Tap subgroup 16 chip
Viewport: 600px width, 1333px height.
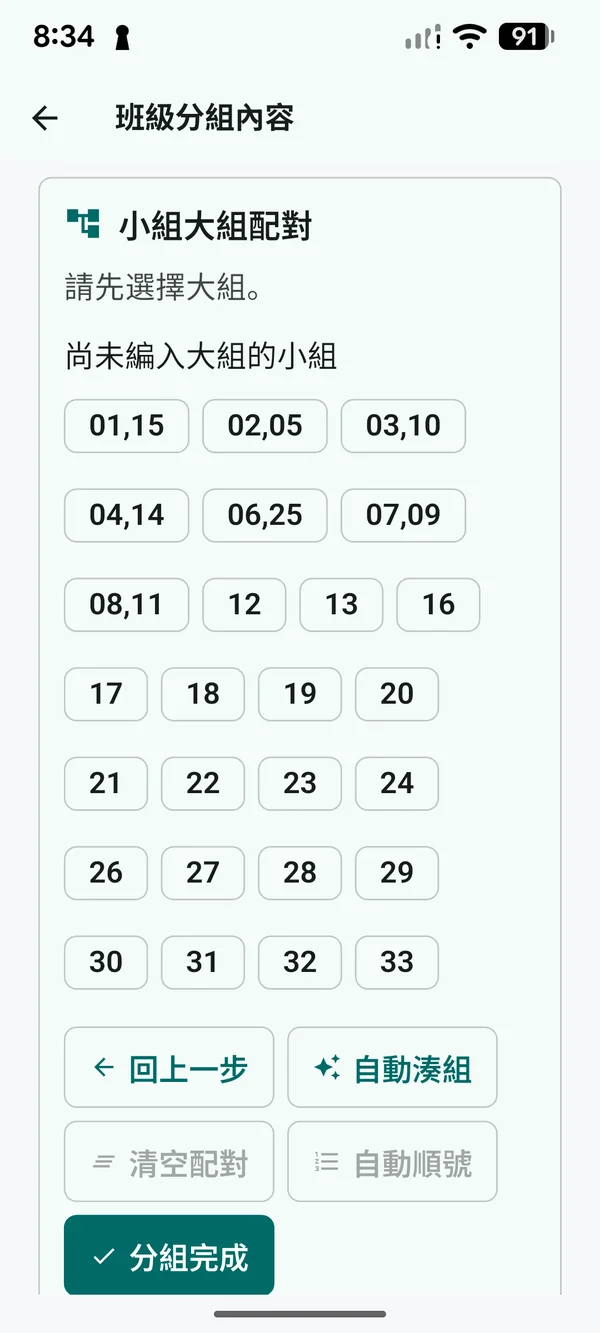438,605
